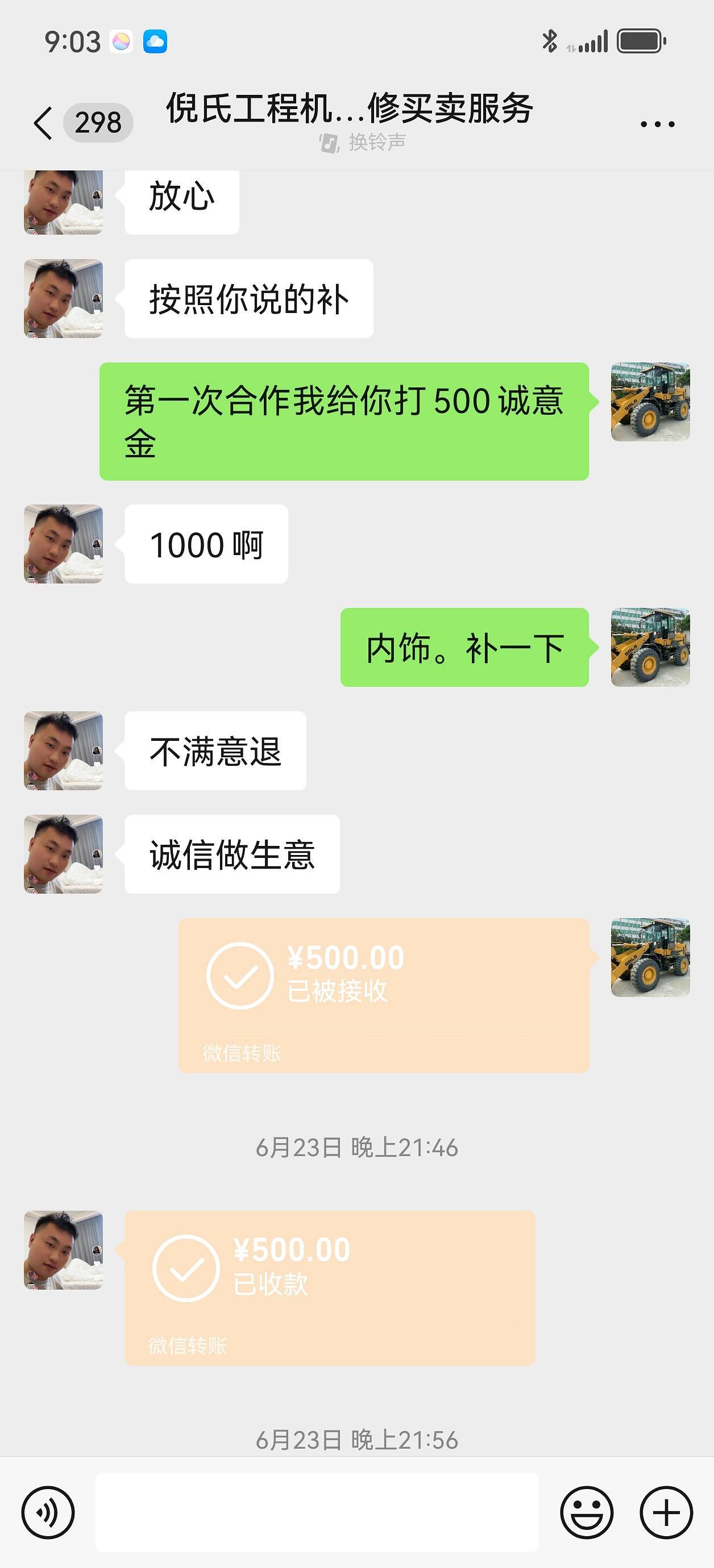This screenshot has height=1568, width=714.
Task: Focus the message text field
Action: pos(317,1512)
